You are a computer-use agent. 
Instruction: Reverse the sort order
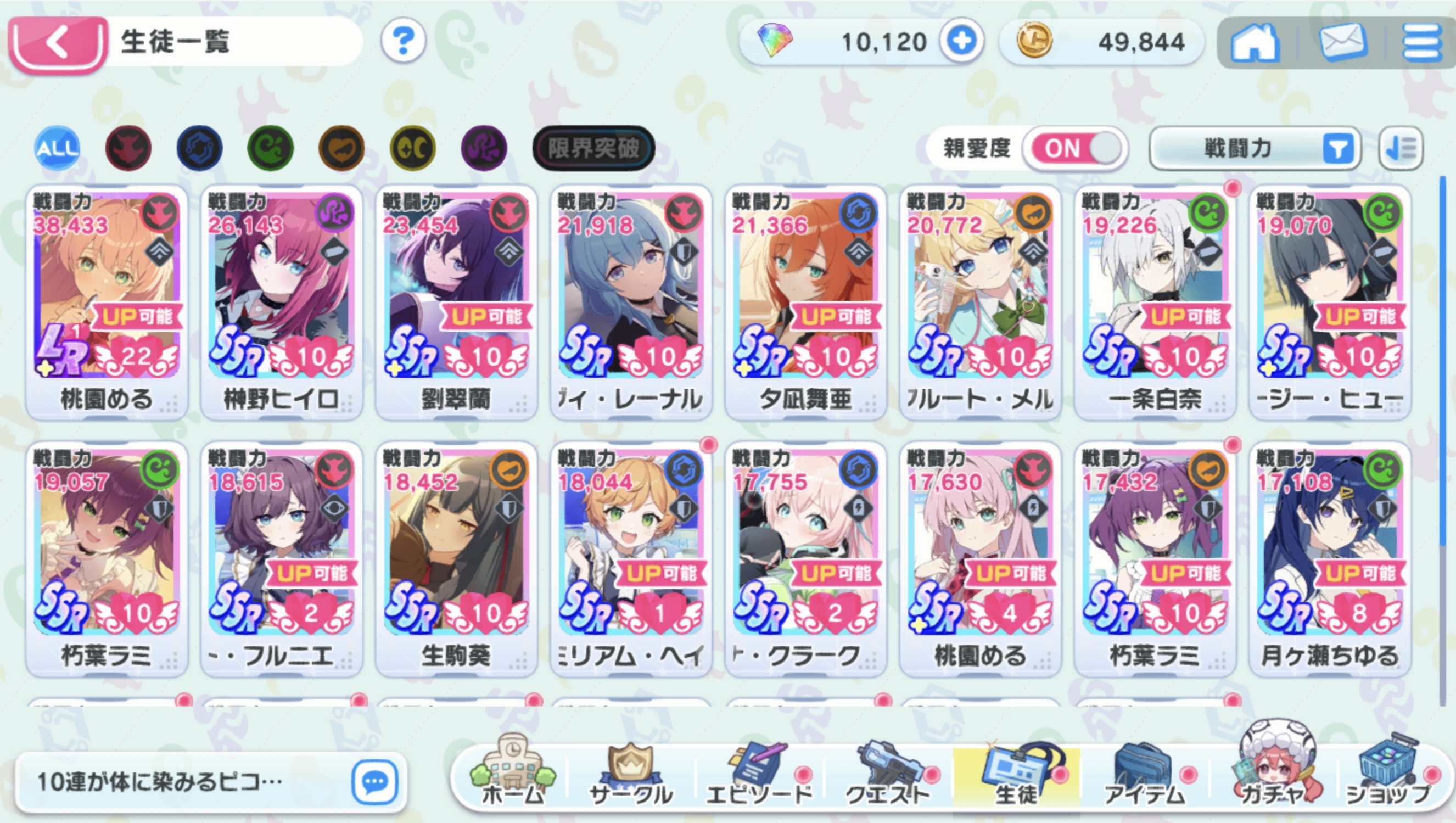tap(1400, 149)
